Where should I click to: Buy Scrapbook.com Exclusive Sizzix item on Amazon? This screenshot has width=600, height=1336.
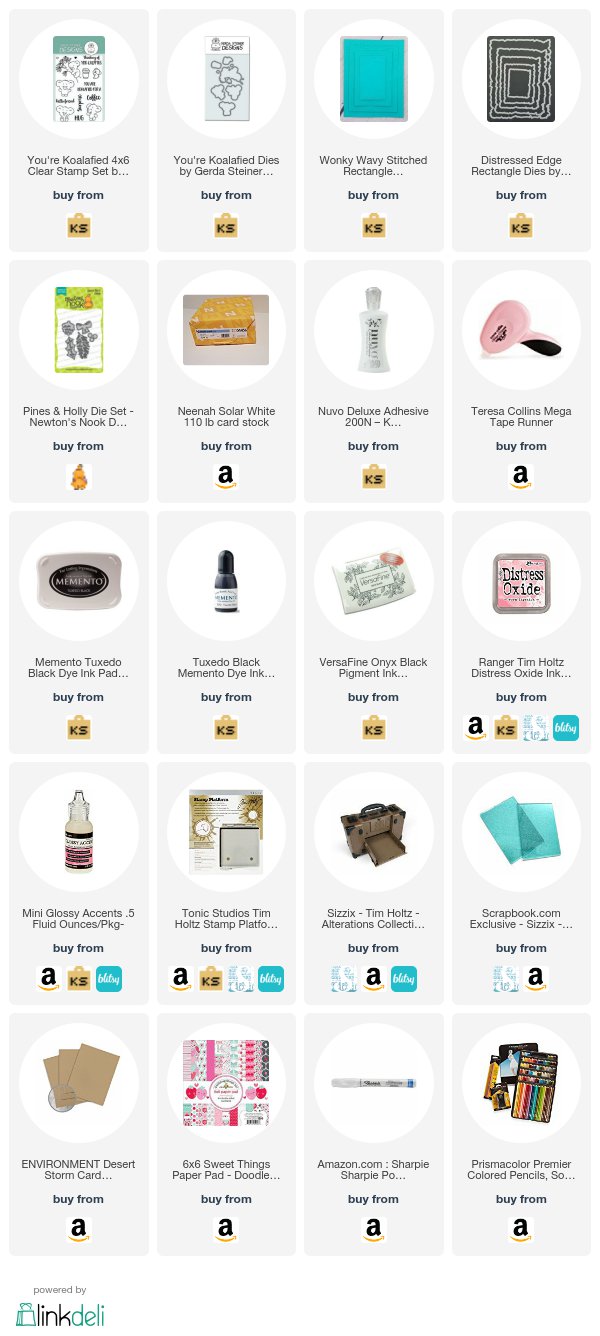(536, 978)
